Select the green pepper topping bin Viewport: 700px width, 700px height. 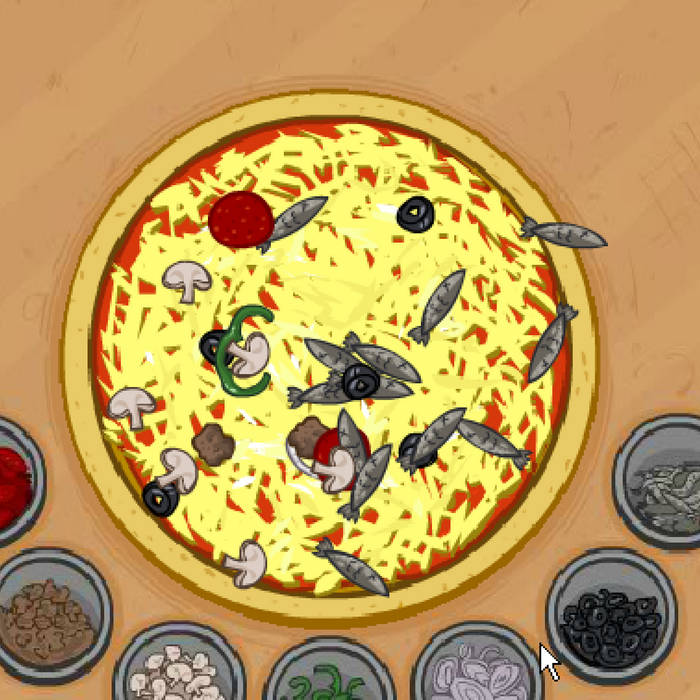(328, 680)
